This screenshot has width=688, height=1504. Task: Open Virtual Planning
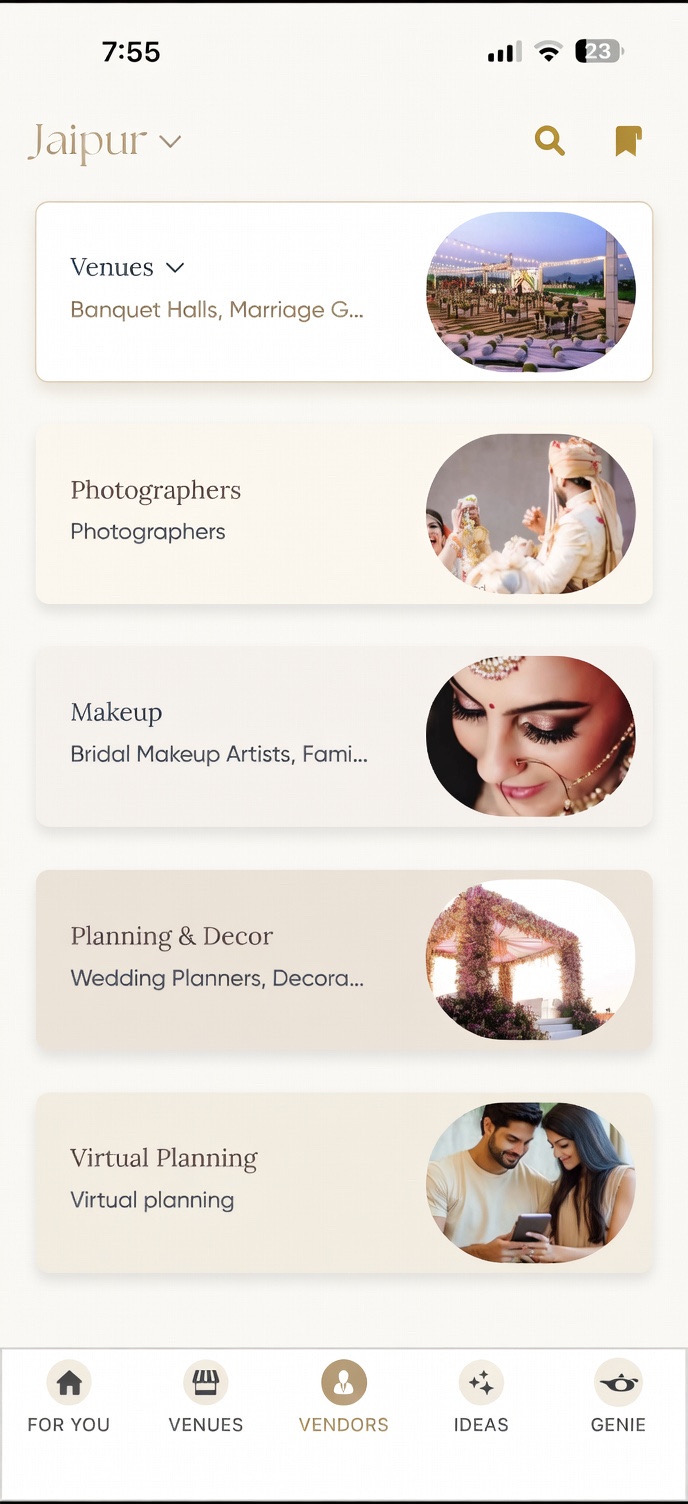tap(343, 1182)
